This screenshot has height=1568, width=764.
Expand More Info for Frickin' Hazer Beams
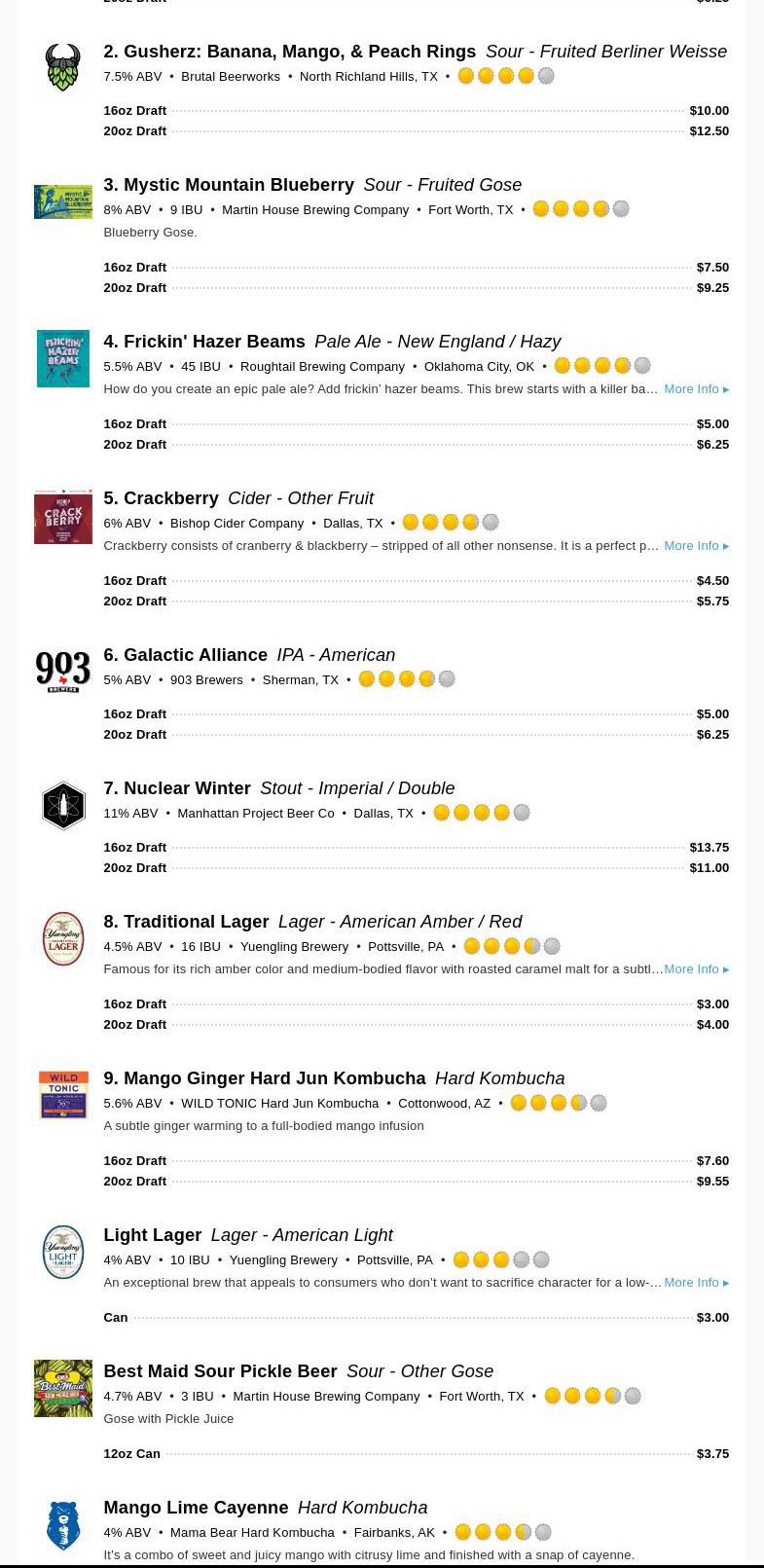click(695, 389)
